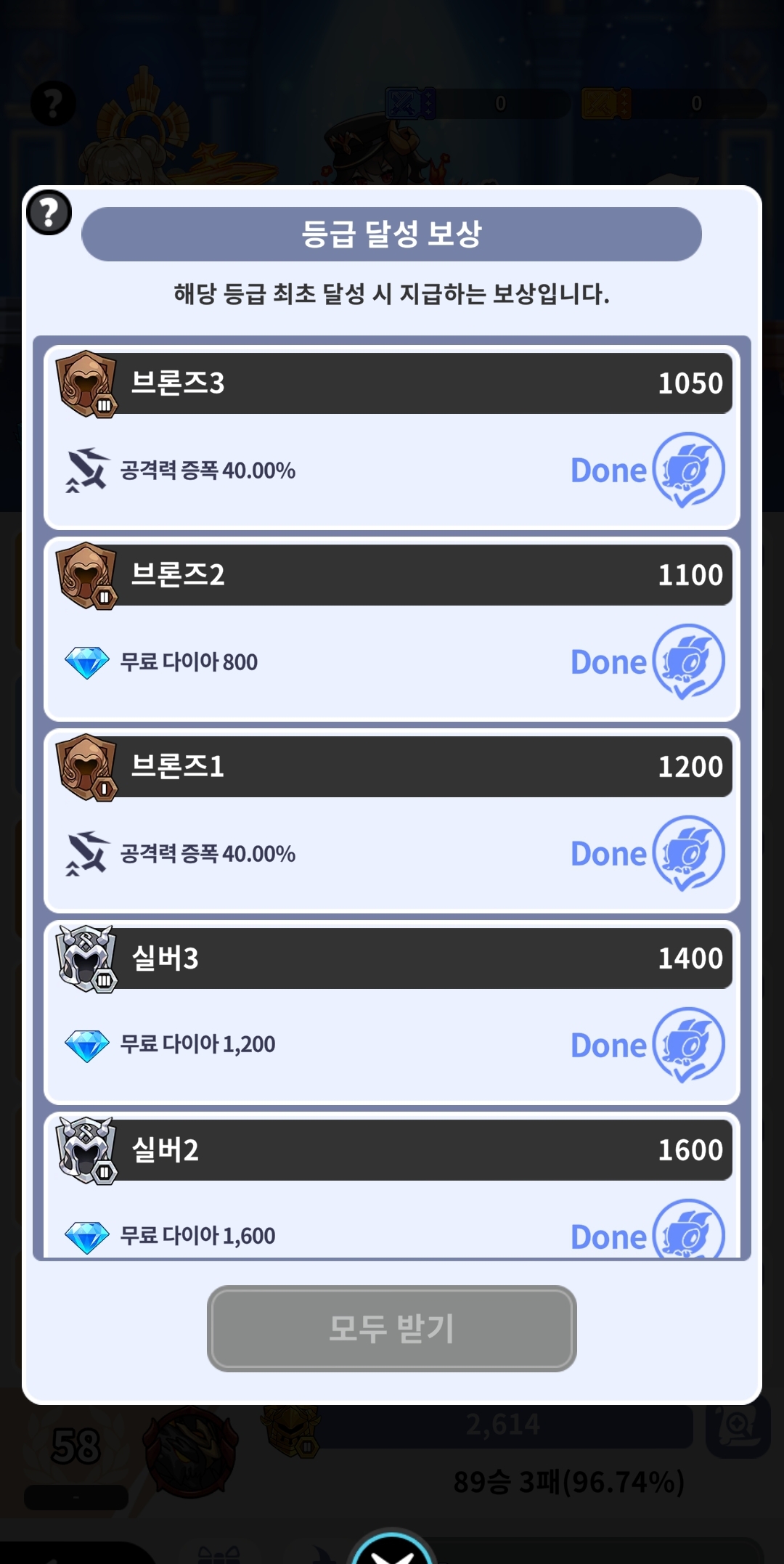The height and width of the screenshot is (1564, 784).
Task: Close the rank reward dialog
Action: tap(392, 1549)
